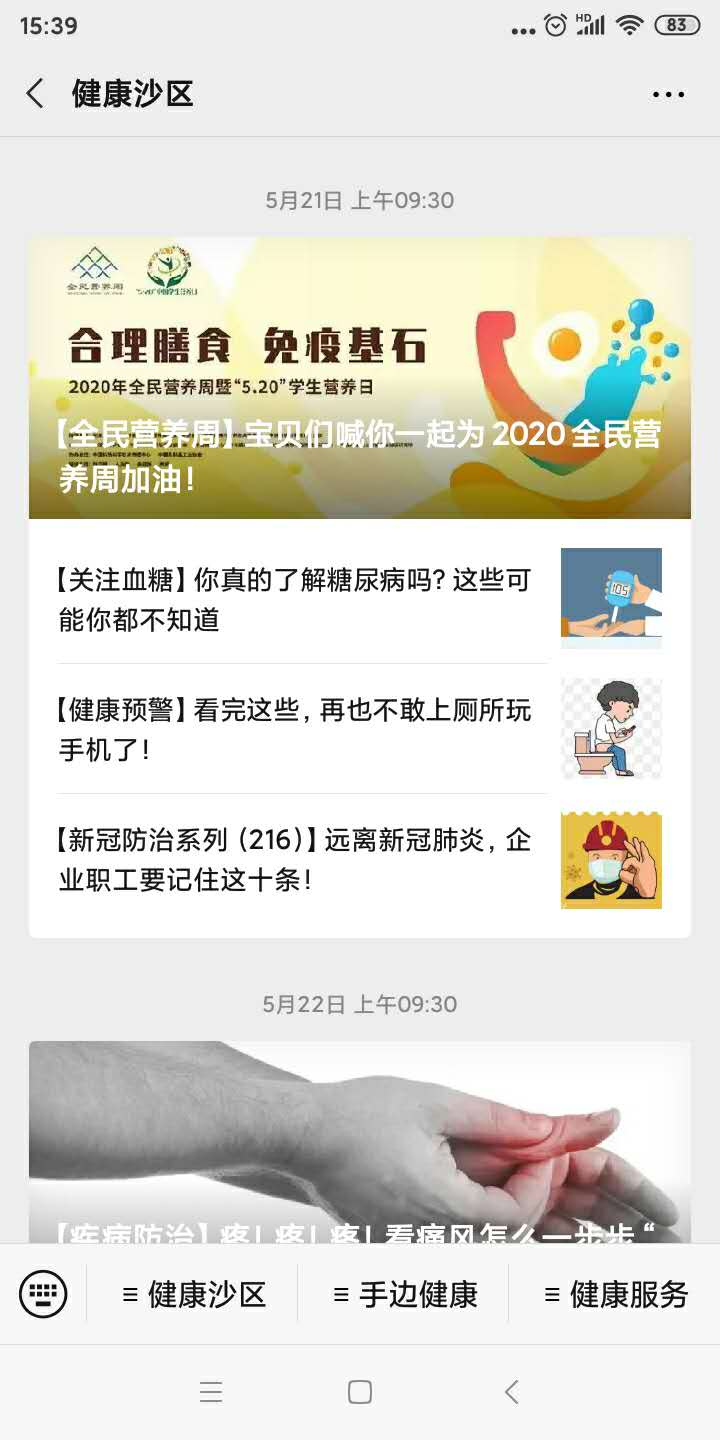This screenshot has width=720, height=1440.
Task: Switch to keyboard input mode
Action: (43, 1294)
